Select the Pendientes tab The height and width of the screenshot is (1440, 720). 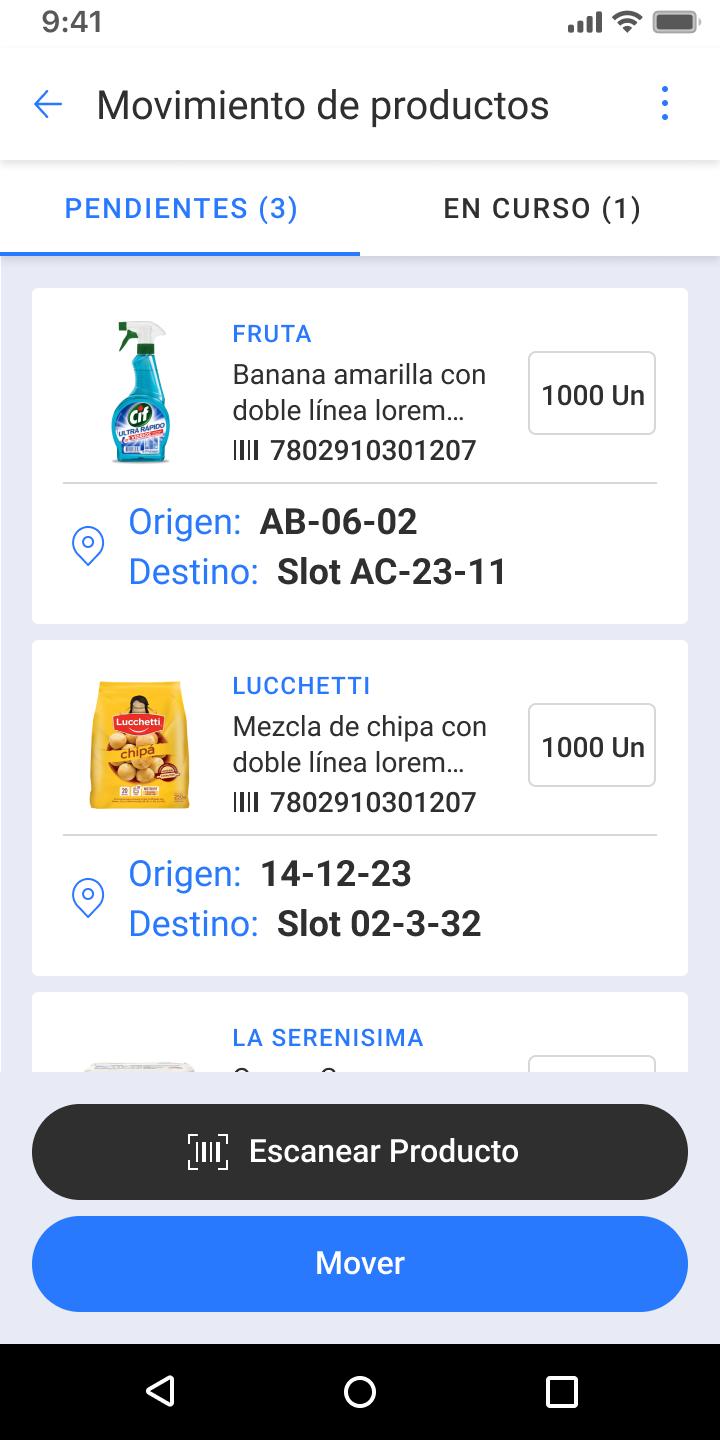click(x=181, y=209)
